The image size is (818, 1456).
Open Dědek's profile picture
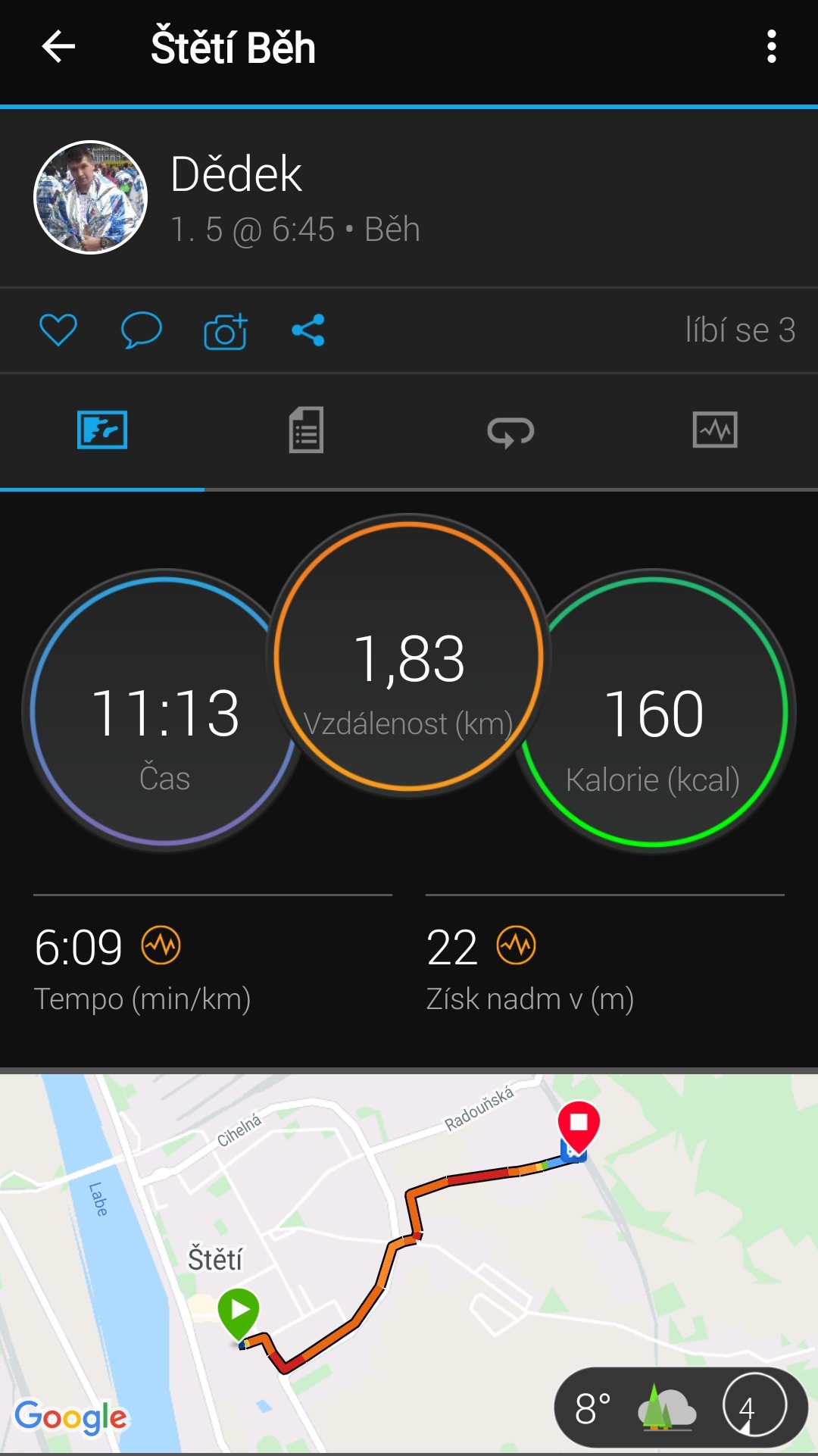point(91,197)
